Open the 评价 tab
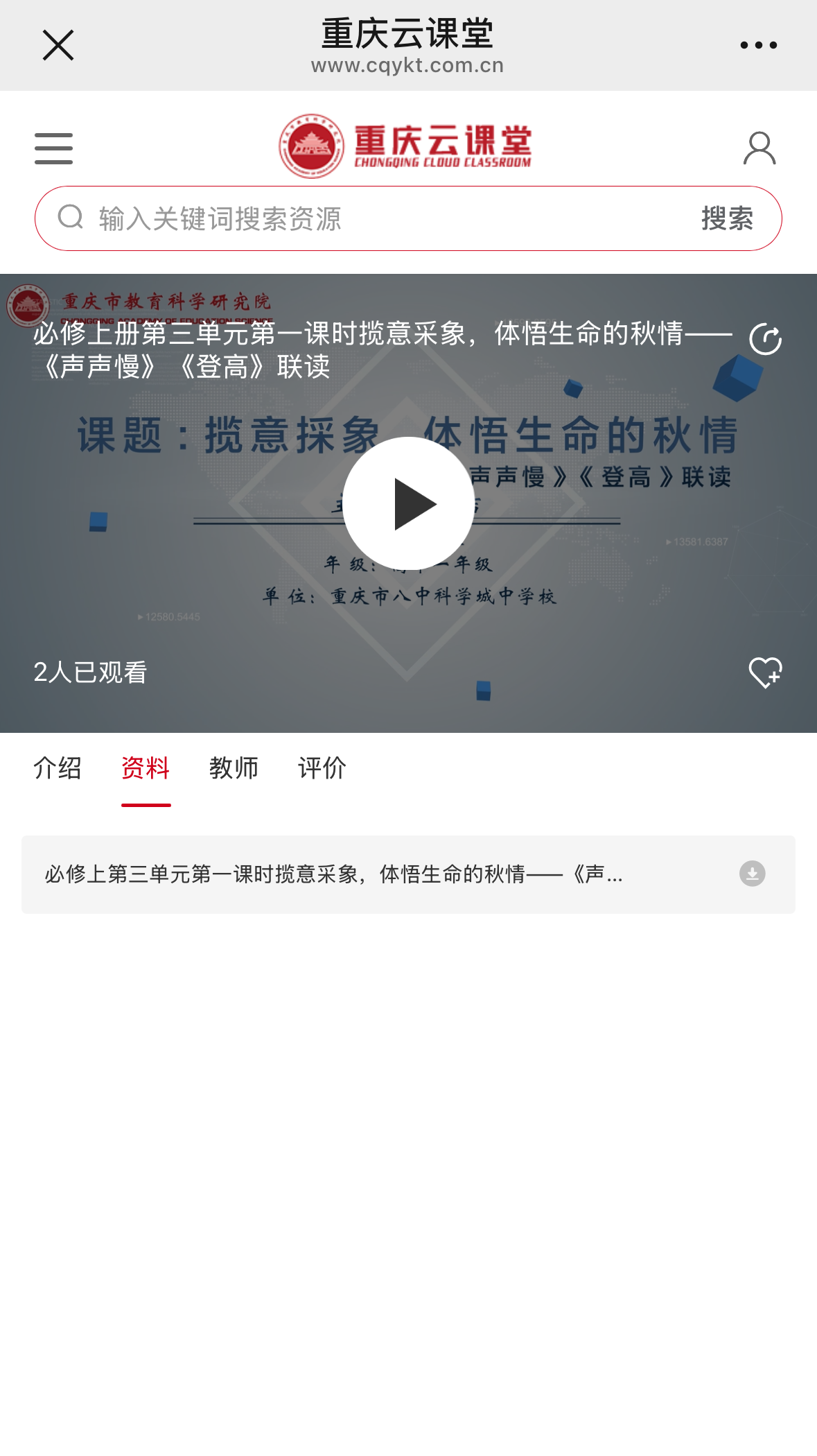Viewport: 817px width, 1456px height. pyautogui.click(x=322, y=768)
